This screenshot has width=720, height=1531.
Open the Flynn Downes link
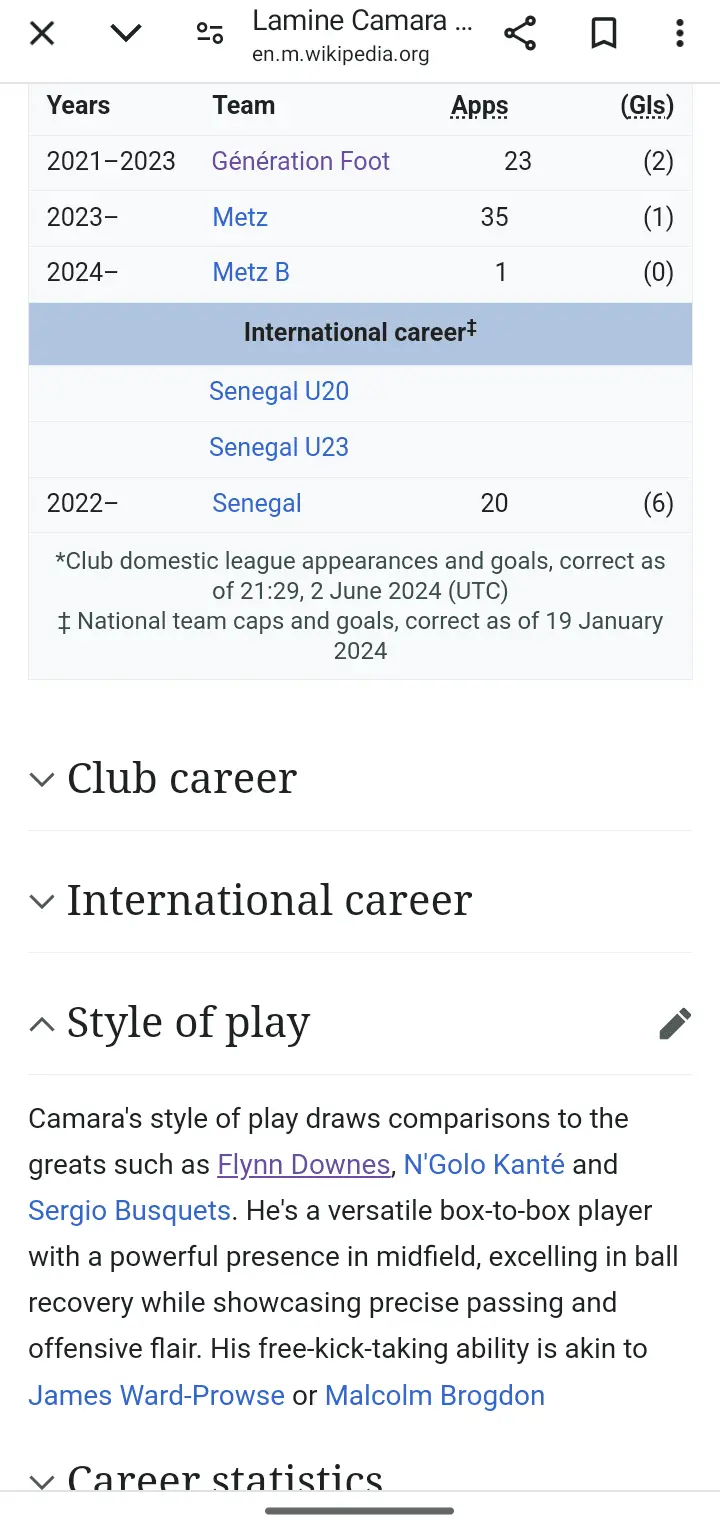(303, 1165)
